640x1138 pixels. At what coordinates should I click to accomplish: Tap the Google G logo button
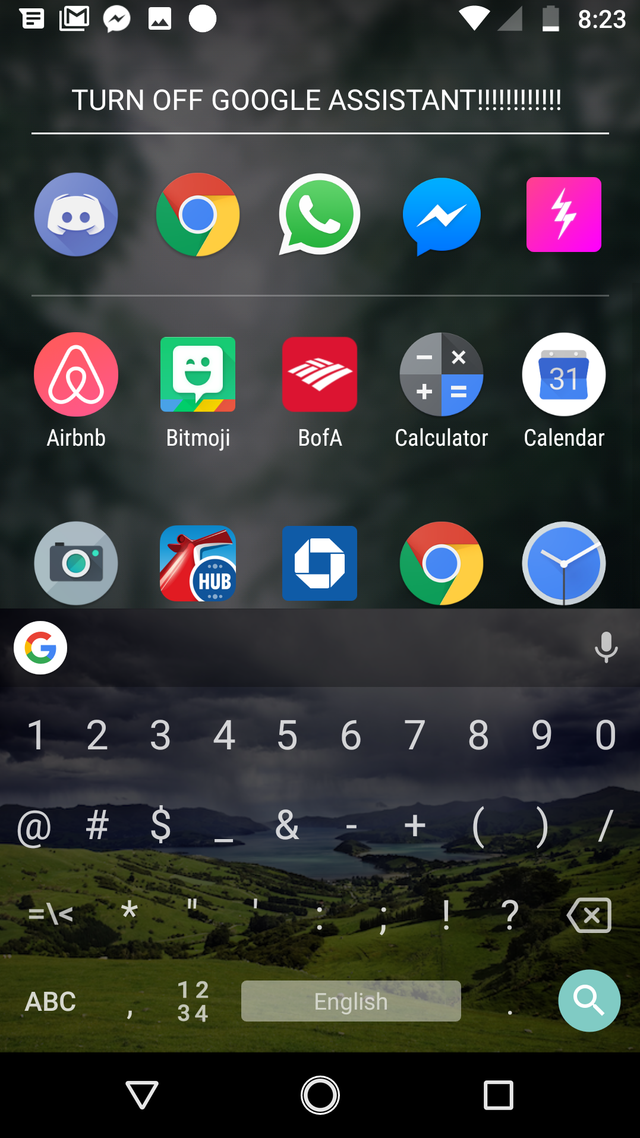click(40, 648)
